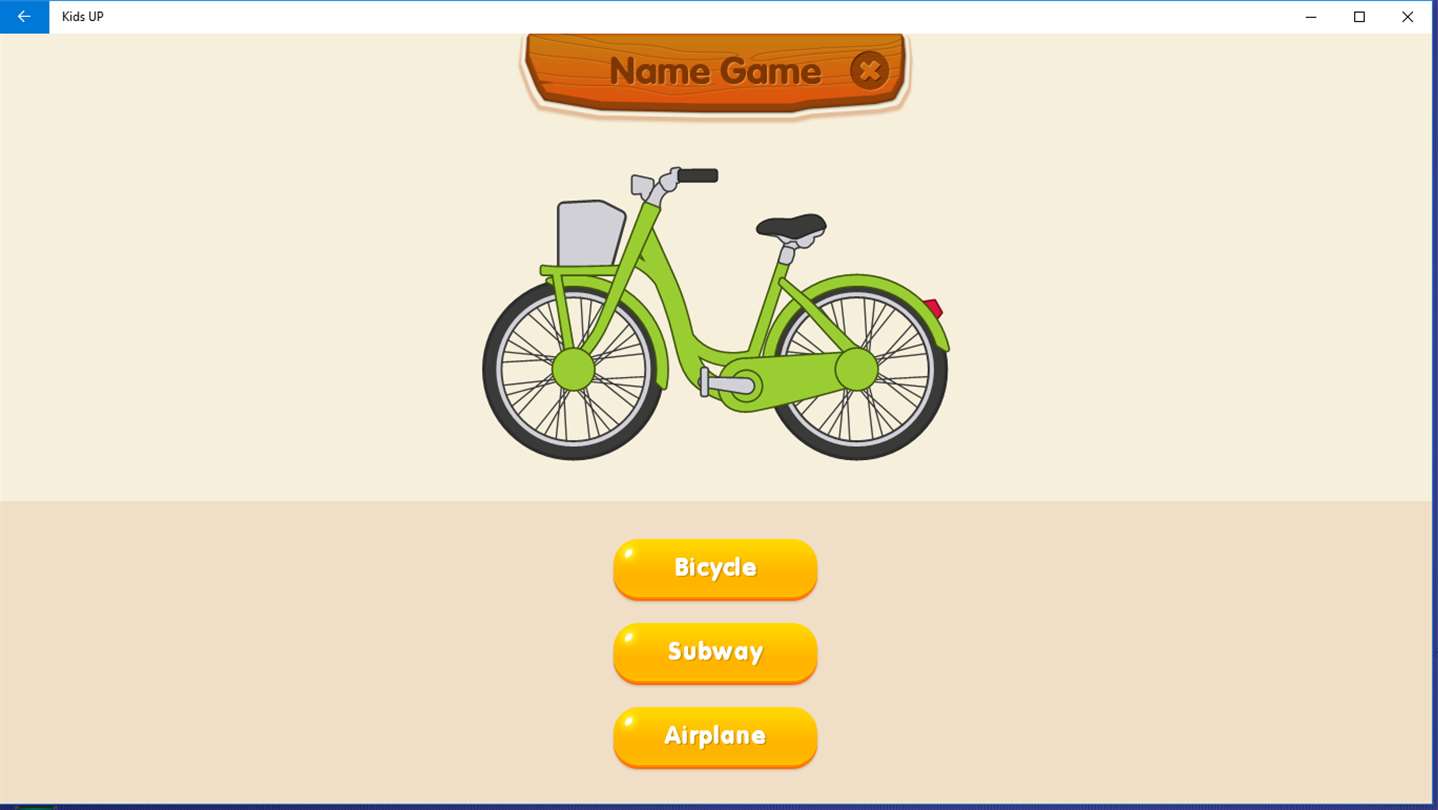Select the Subway answer button
The height and width of the screenshot is (810, 1438).
(x=715, y=652)
